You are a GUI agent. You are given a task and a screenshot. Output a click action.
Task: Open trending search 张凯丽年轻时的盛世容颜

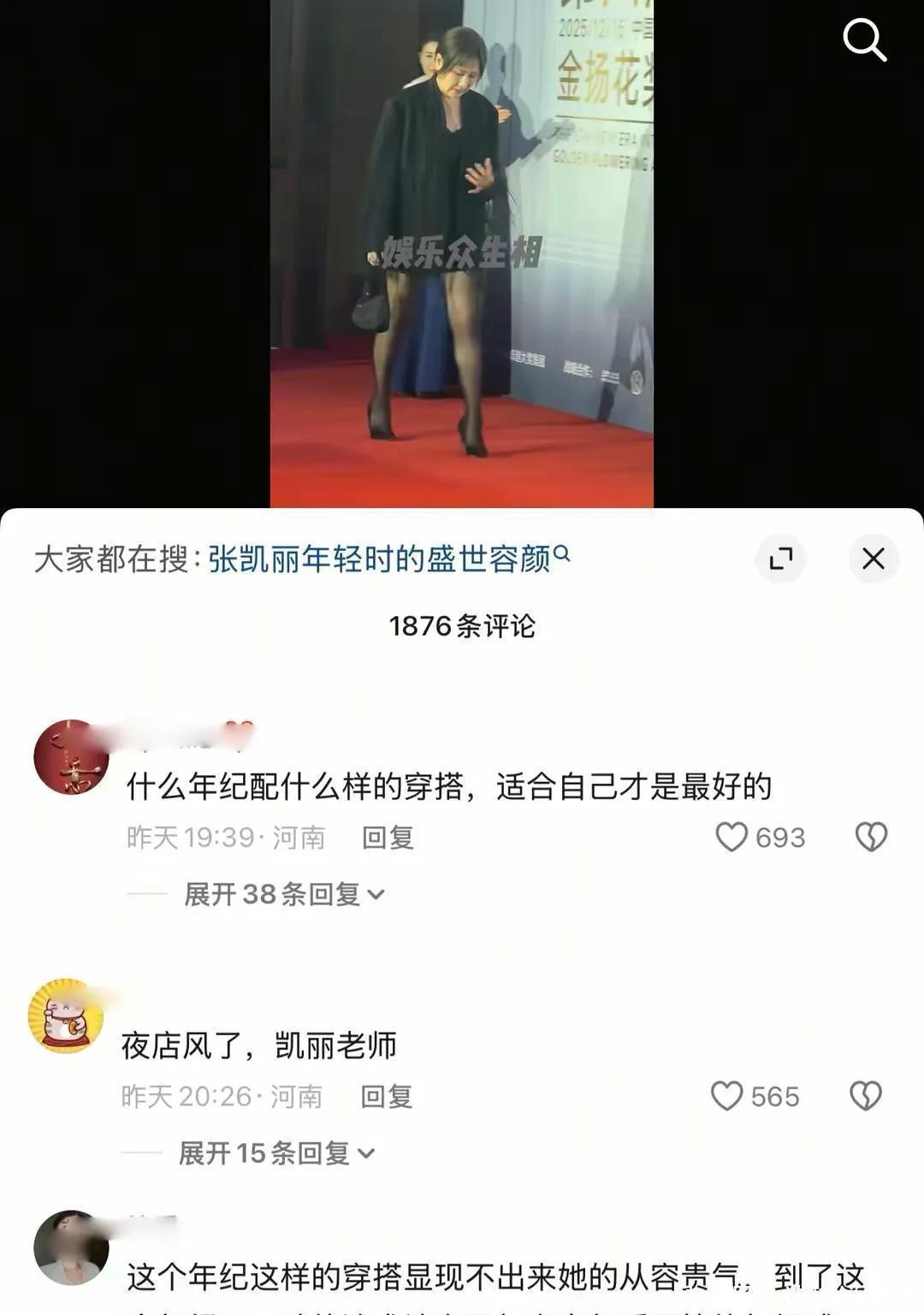coord(388,559)
